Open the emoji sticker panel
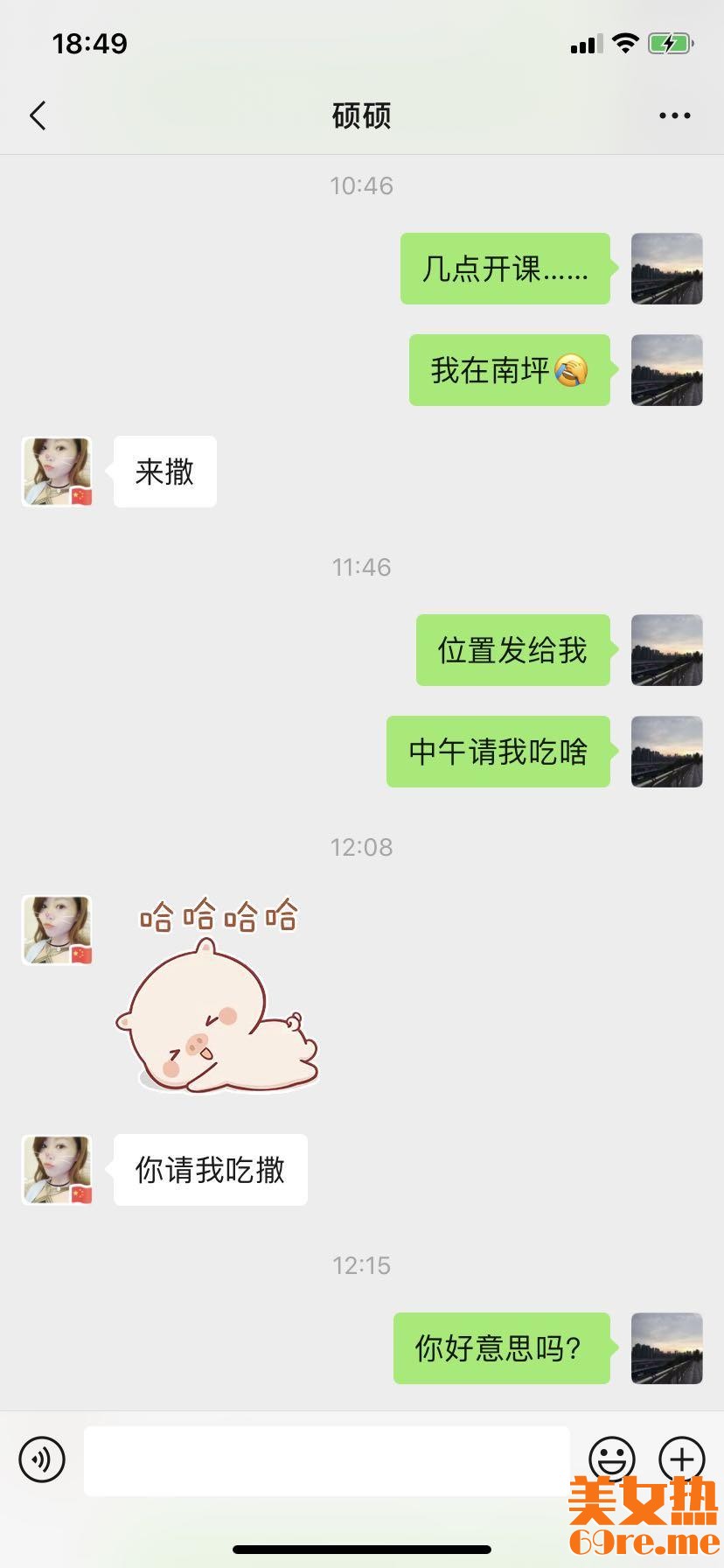Viewport: 724px width, 1568px height. 611,1459
